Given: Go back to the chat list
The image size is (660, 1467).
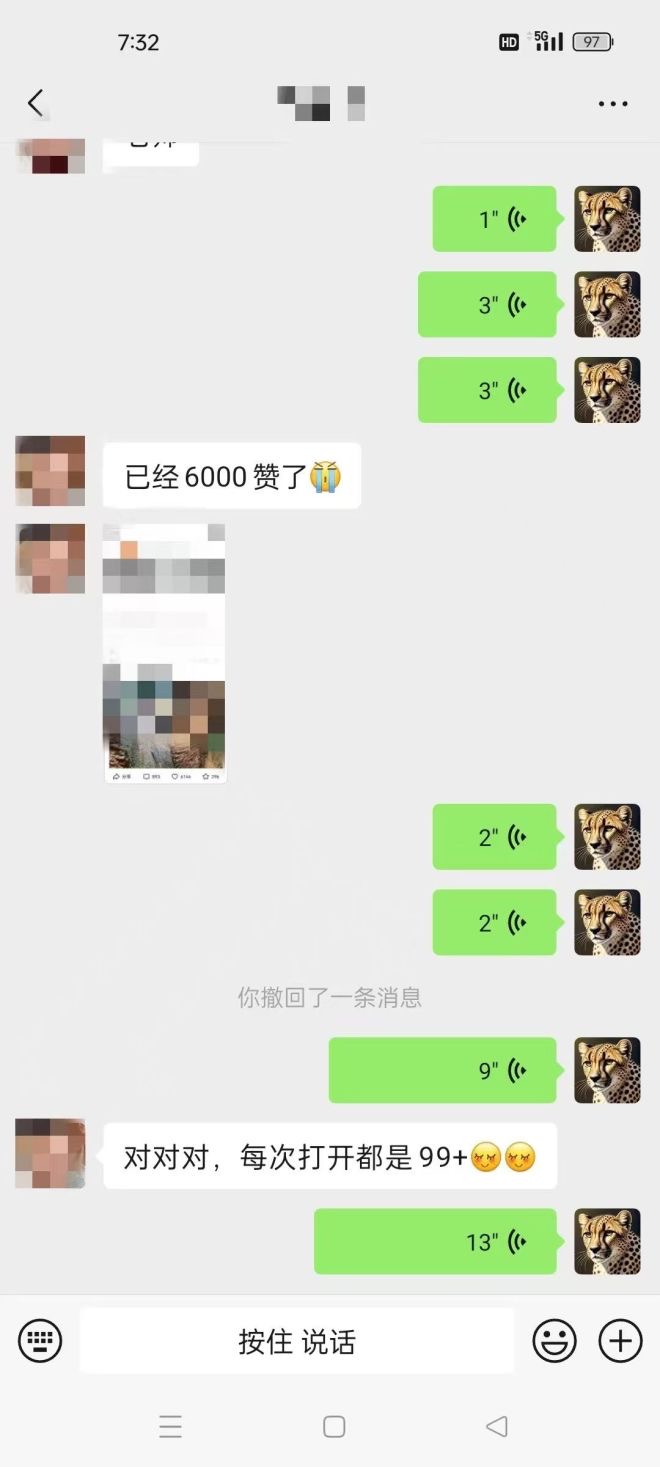Looking at the screenshot, I should click(x=36, y=103).
